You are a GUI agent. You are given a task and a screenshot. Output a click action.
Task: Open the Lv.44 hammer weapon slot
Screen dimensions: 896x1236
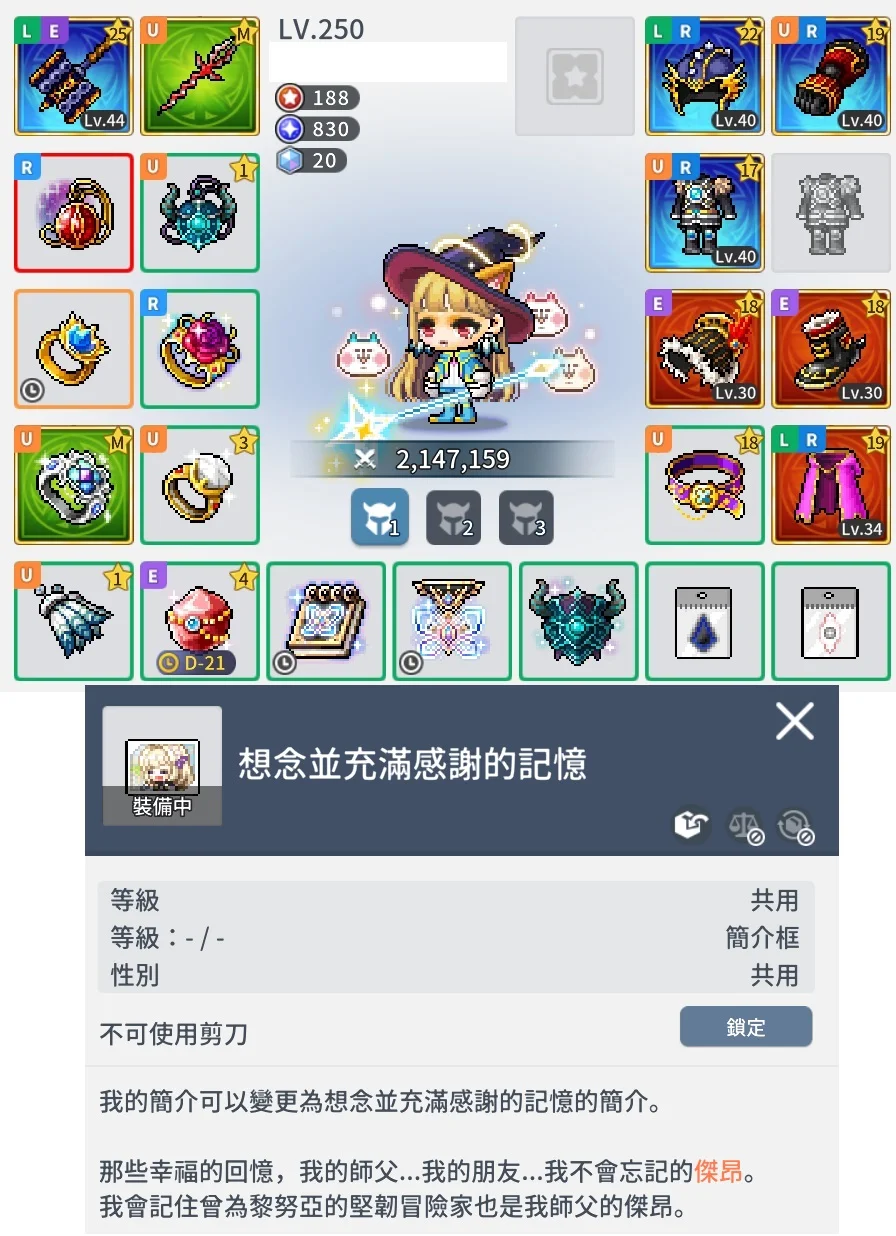[x=74, y=76]
